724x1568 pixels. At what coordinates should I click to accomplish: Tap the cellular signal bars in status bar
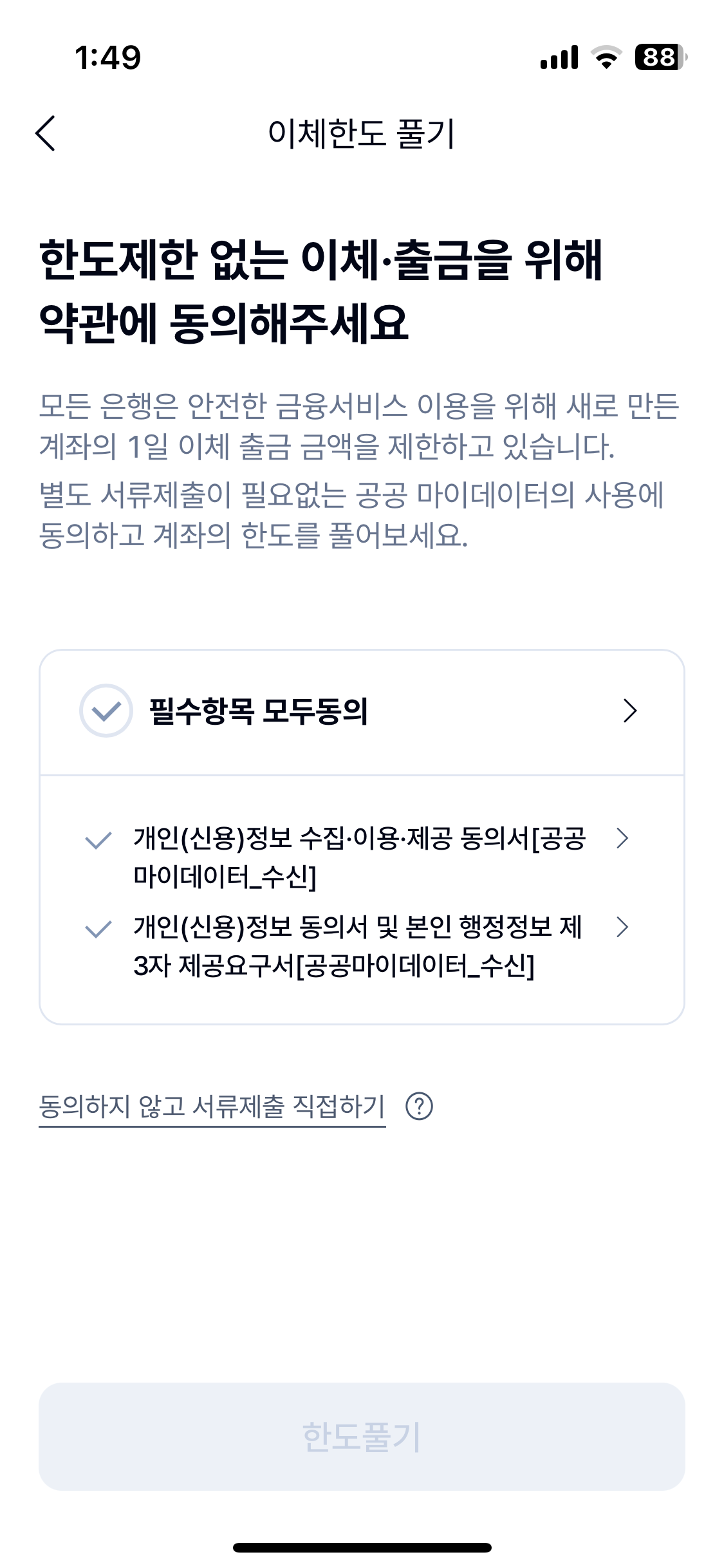pos(559,58)
